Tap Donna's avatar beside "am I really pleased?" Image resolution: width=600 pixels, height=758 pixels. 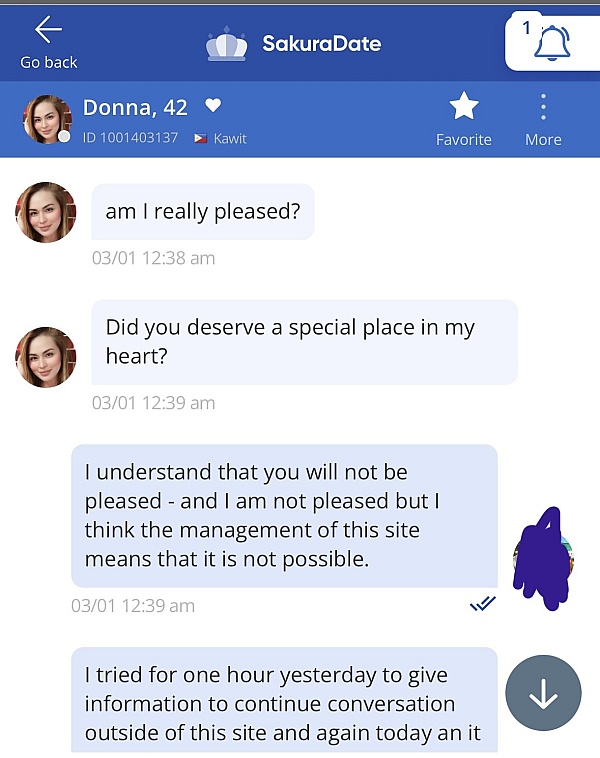46,212
